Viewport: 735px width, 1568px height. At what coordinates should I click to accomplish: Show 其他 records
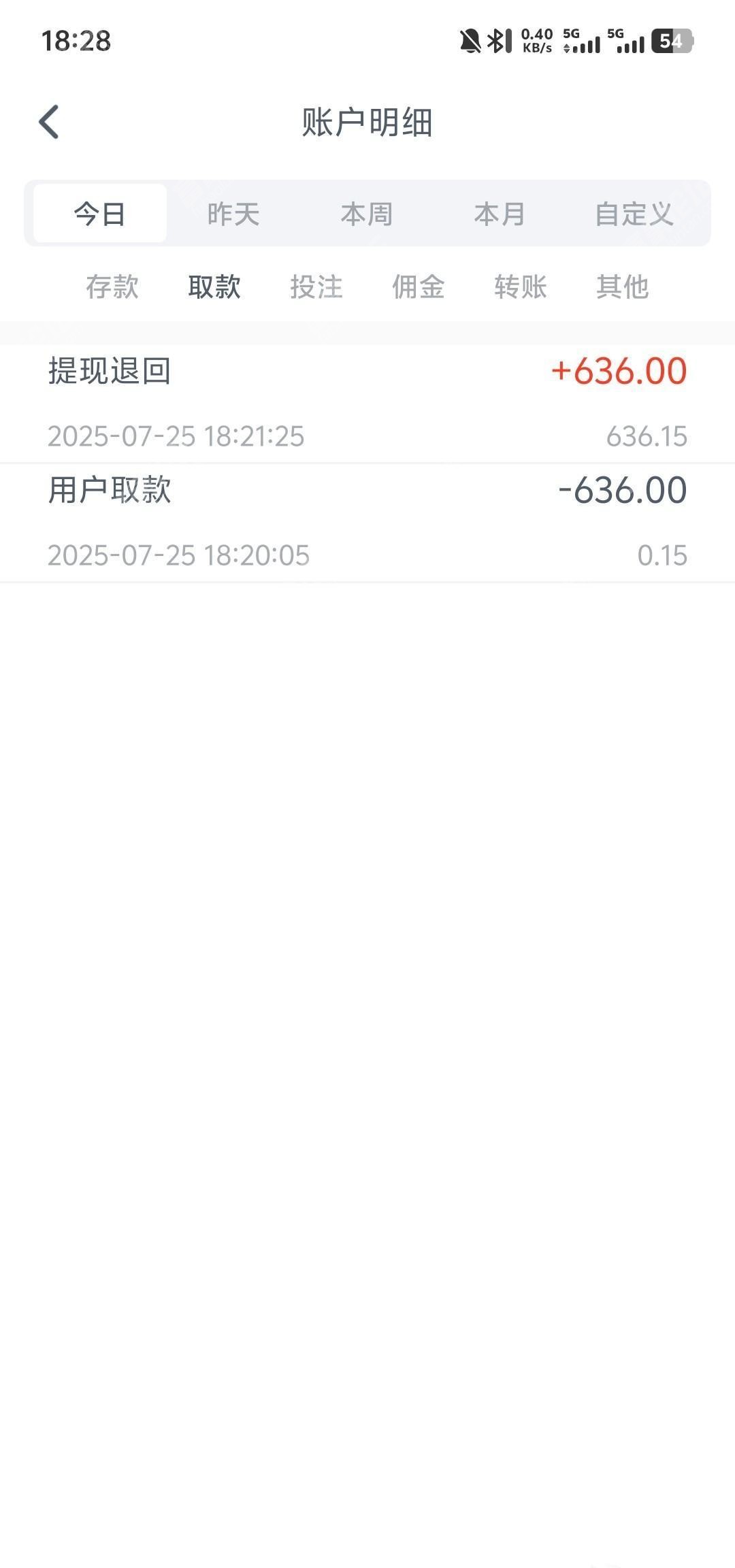point(623,287)
